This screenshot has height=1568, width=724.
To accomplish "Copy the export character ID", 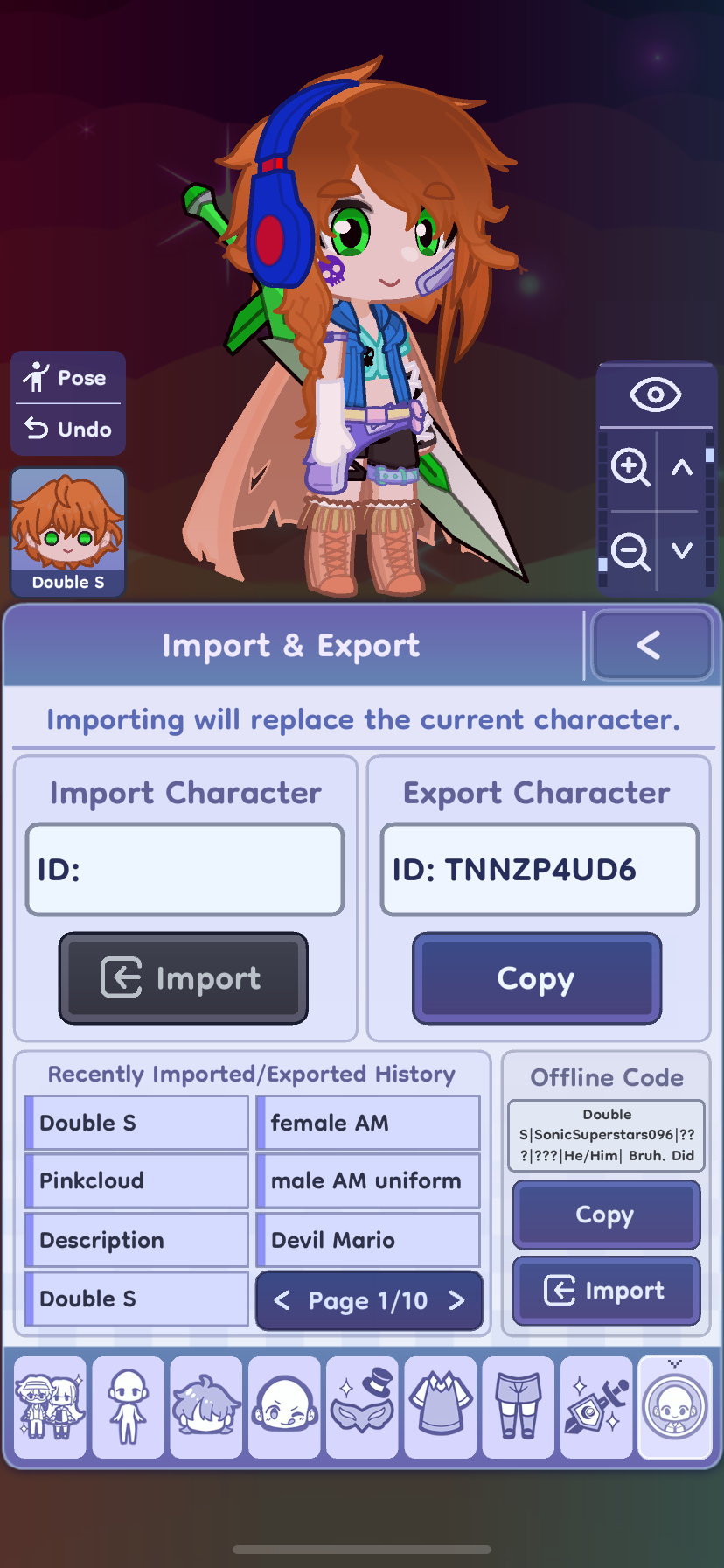I will point(536,978).
